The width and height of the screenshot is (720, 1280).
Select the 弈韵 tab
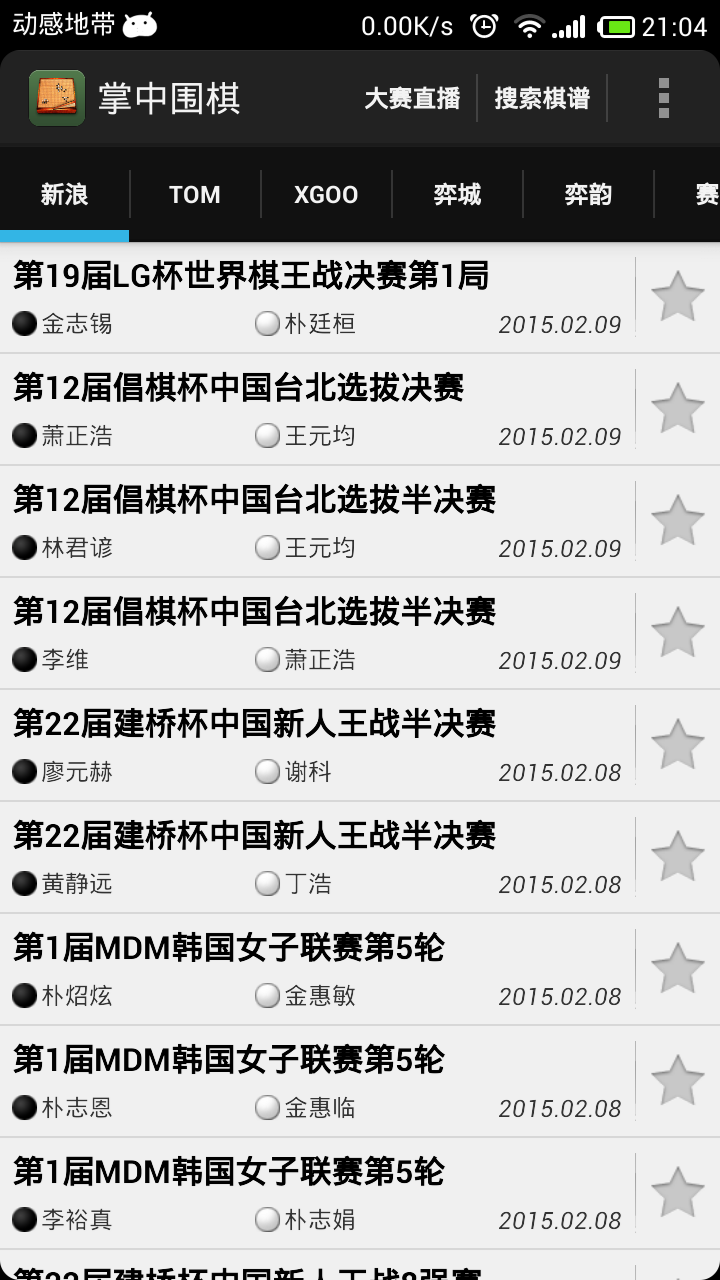[588, 194]
